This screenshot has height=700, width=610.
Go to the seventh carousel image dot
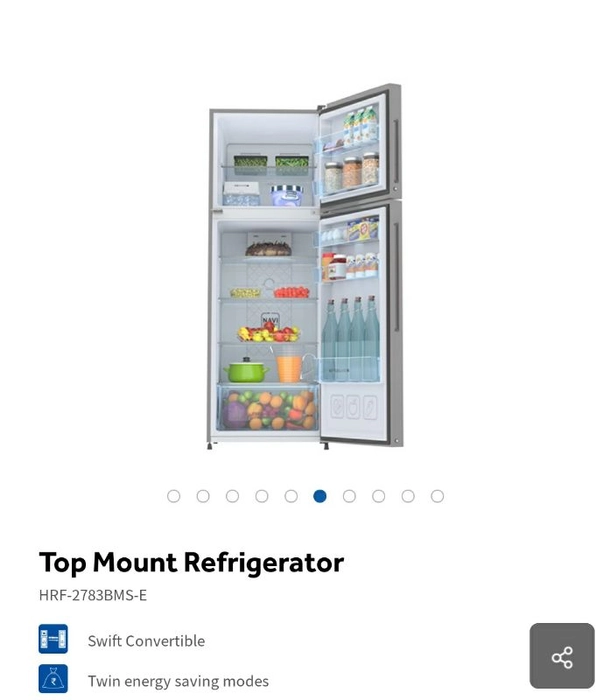pyautogui.click(x=349, y=496)
